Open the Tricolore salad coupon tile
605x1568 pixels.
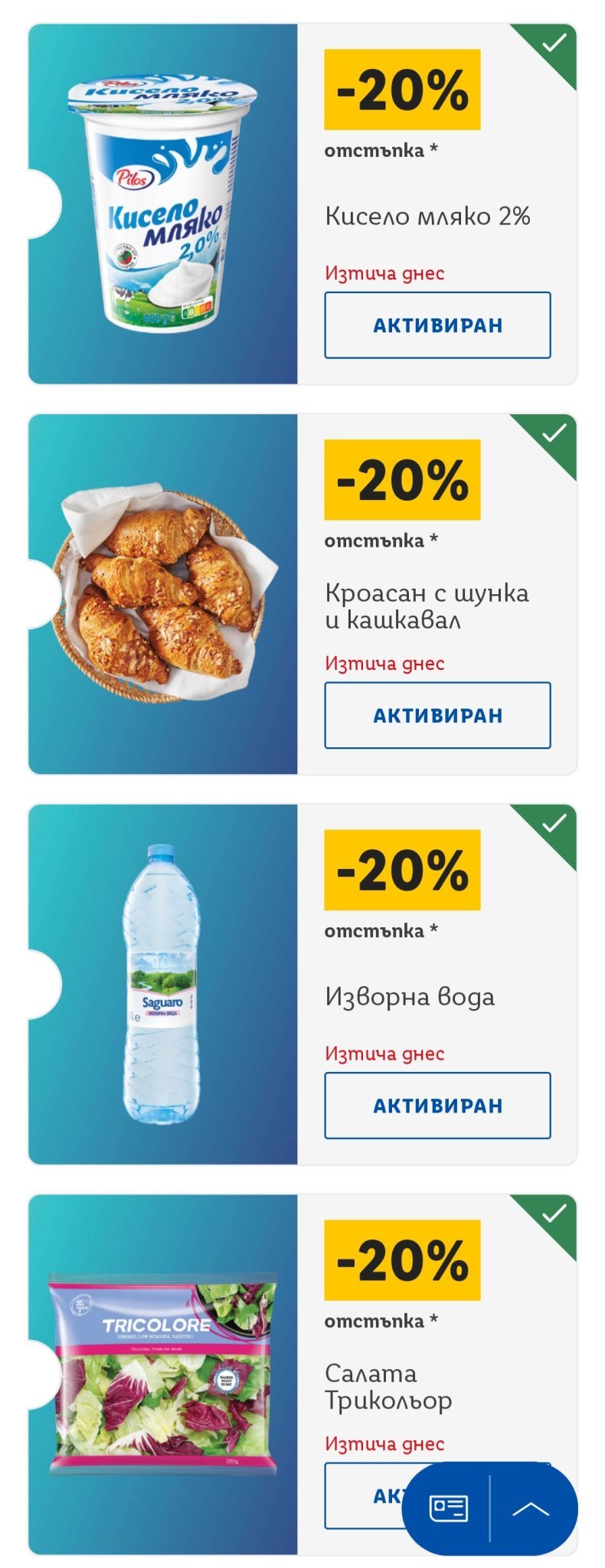[x=163, y=1375]
